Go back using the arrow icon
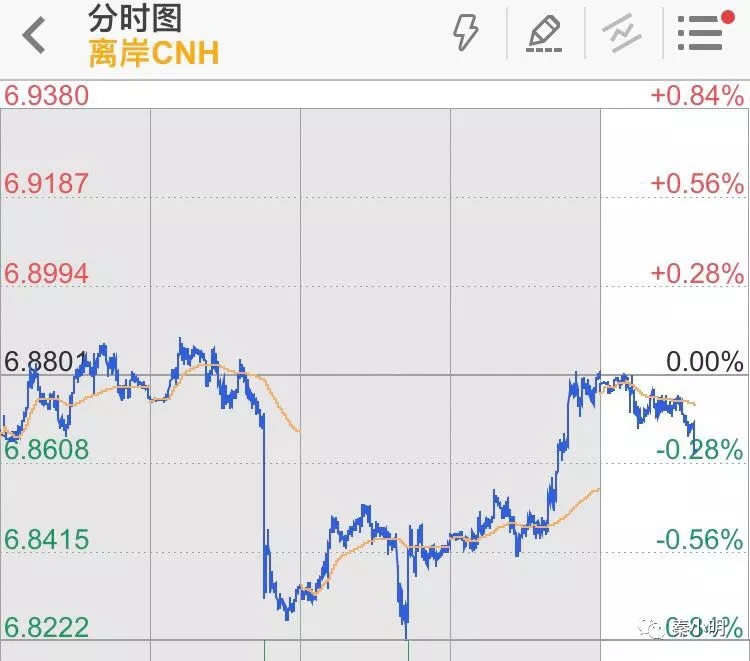 coord(33,36)
